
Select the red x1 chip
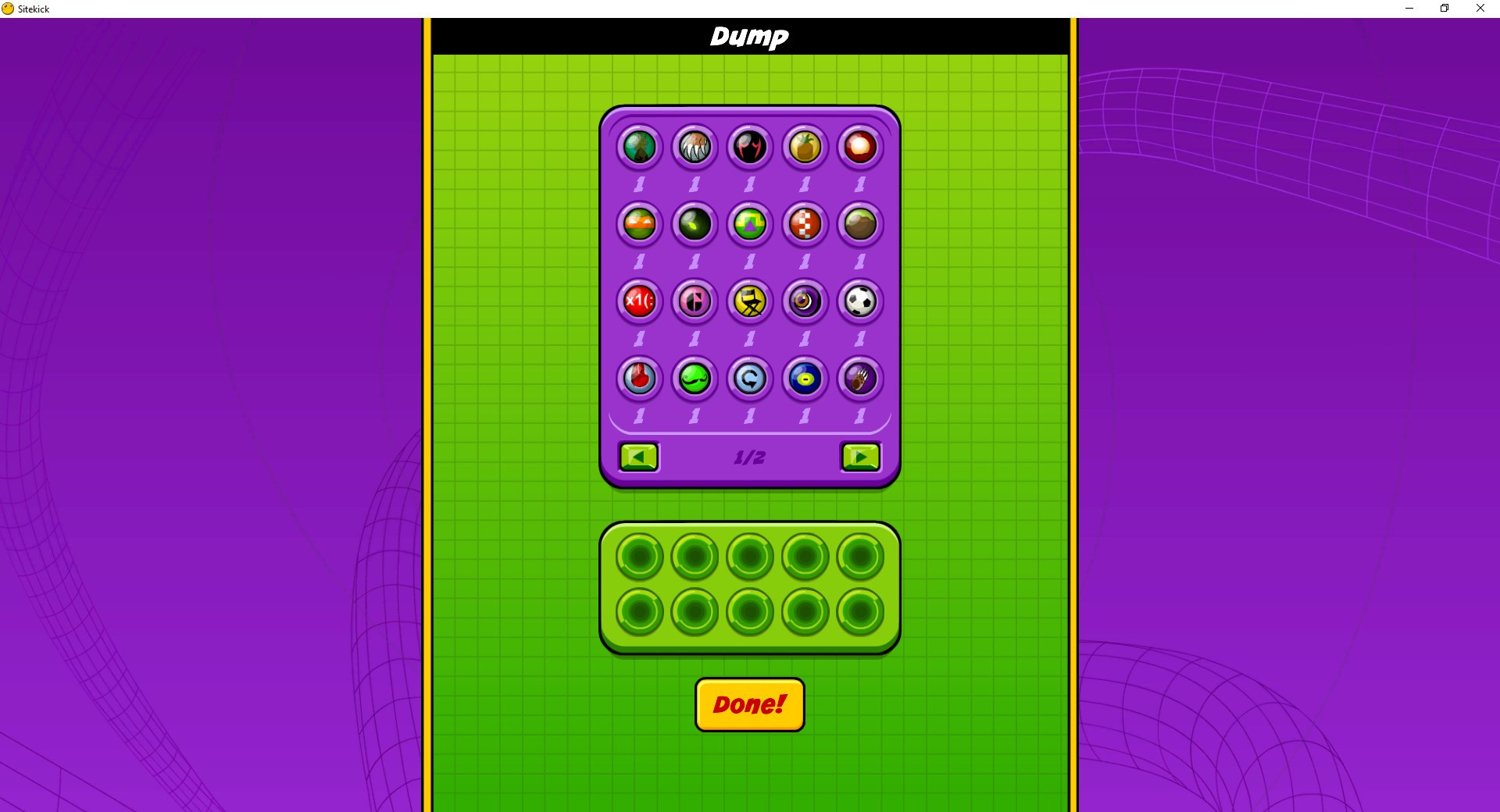(x=639, y=301)
